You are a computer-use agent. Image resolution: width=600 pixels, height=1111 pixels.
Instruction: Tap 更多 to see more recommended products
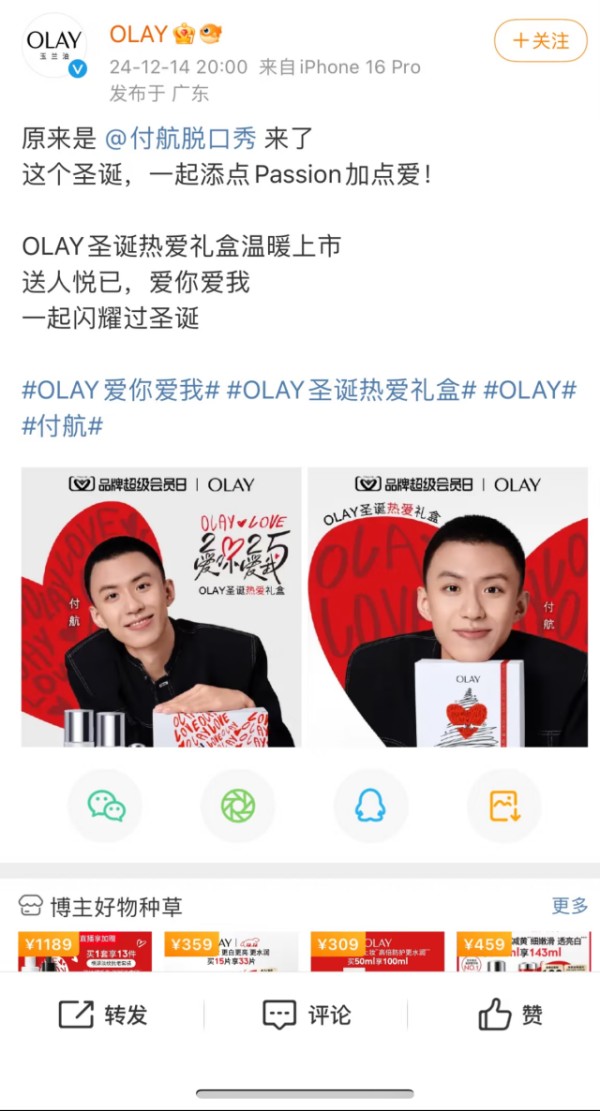pos(570,906)
